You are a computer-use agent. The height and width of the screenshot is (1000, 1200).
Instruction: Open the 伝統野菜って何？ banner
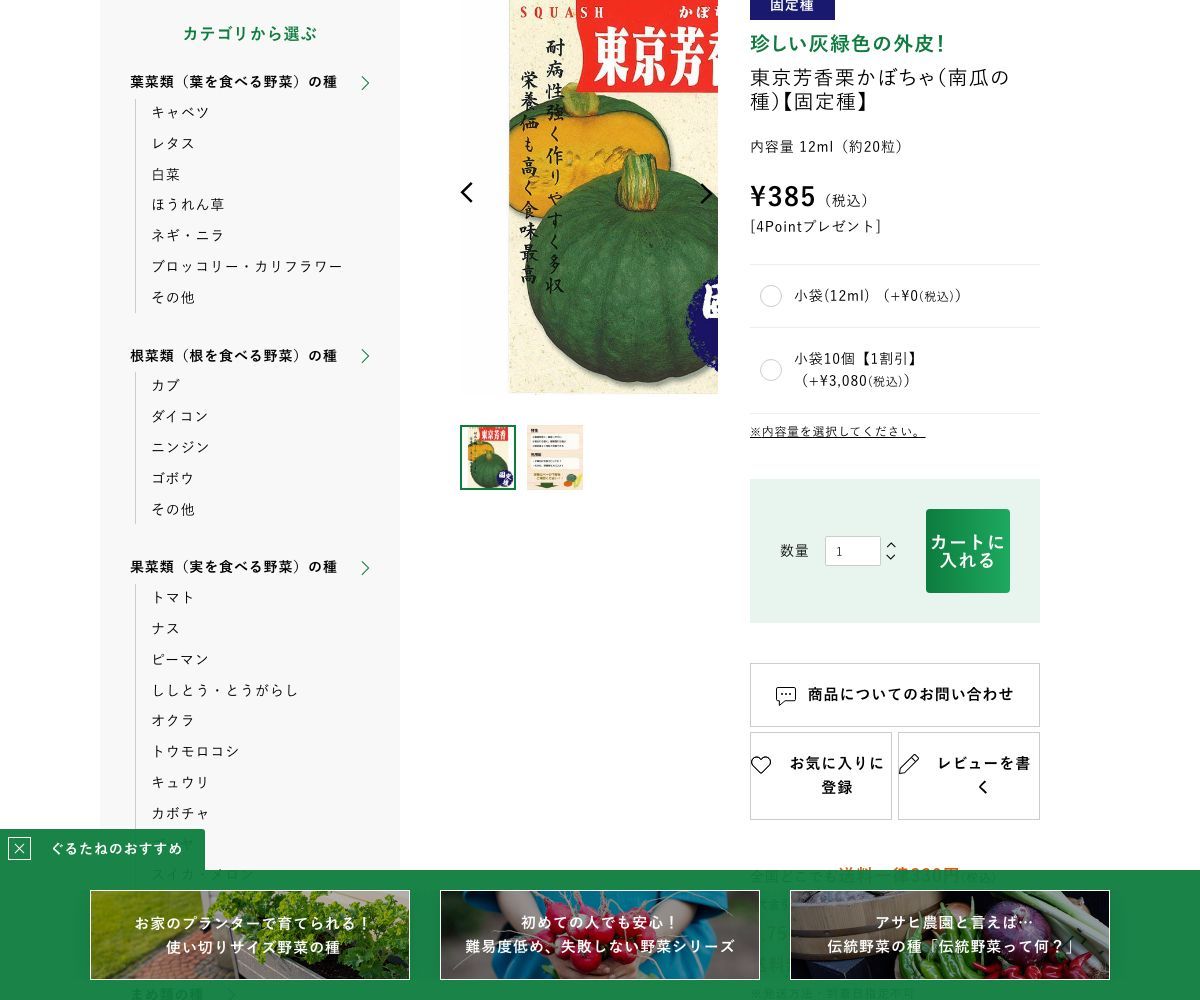(x=950, y=935)
